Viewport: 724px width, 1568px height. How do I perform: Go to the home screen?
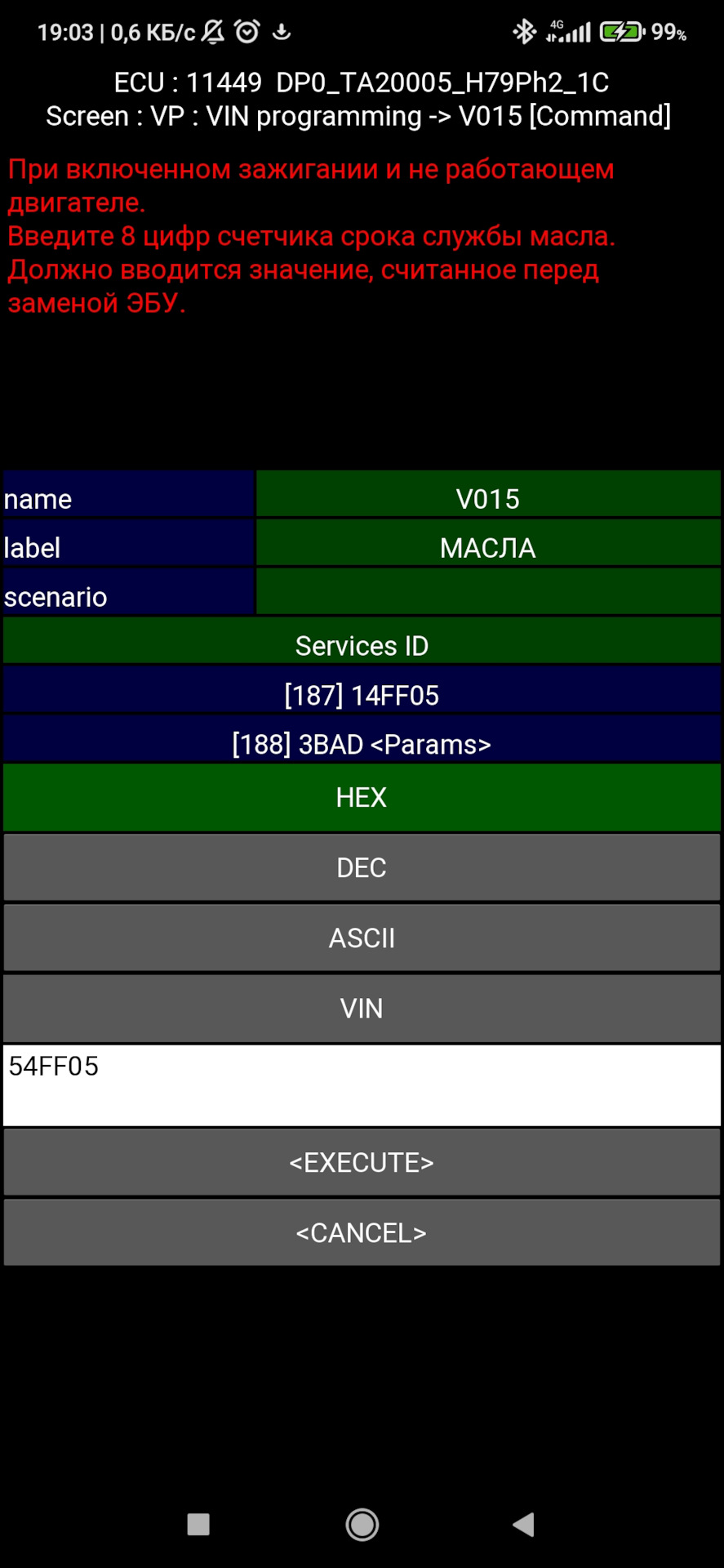(362, 1524)
